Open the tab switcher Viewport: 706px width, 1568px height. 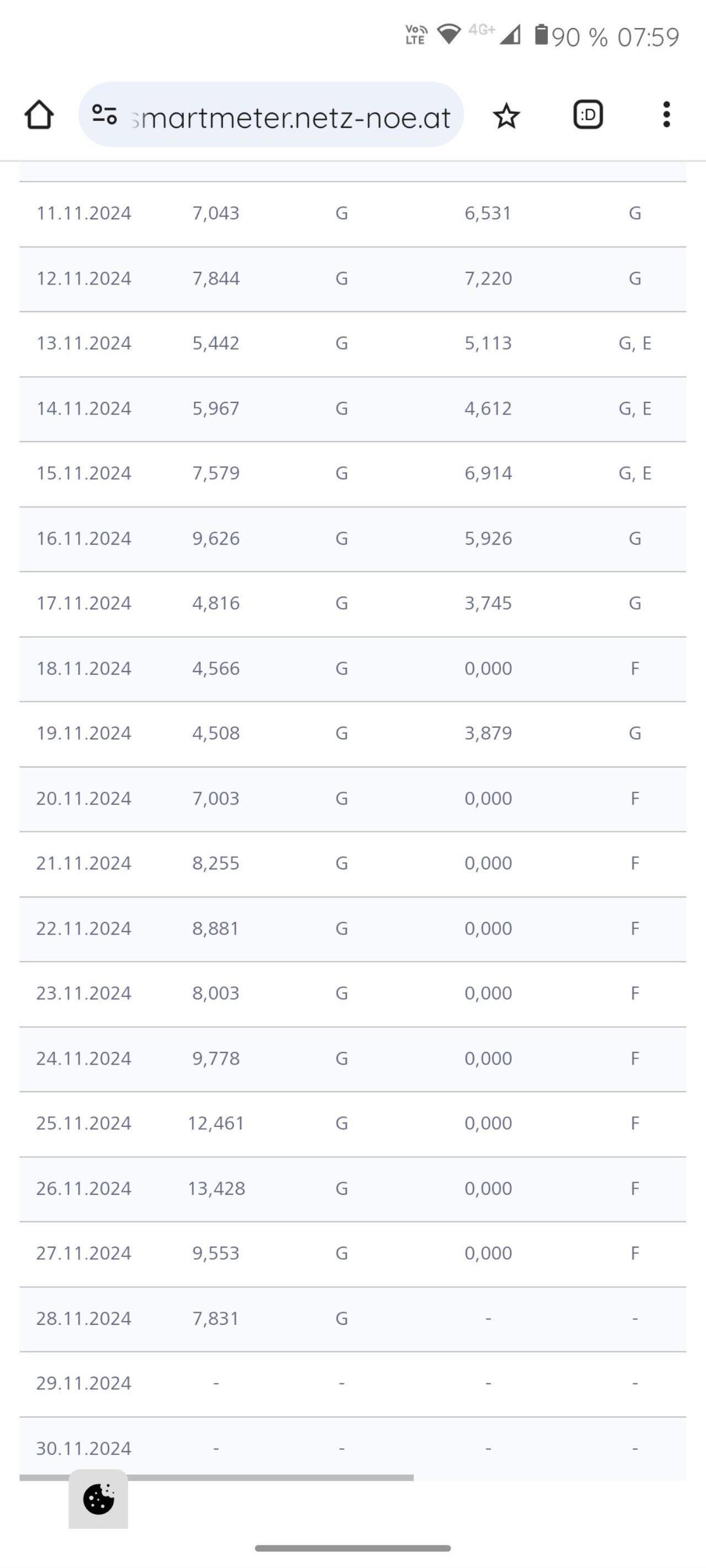[588, 115]
